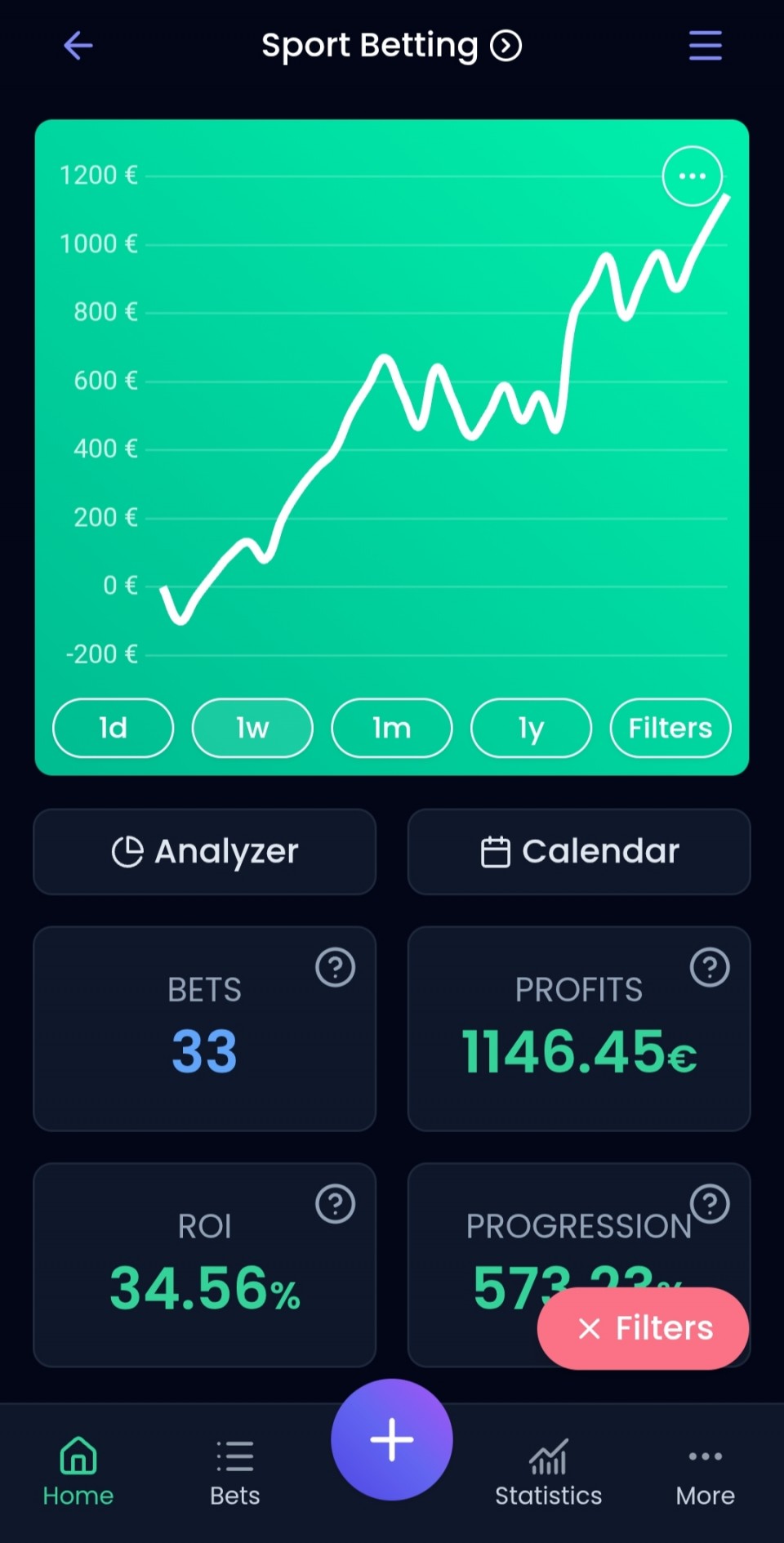Open the Analyzer
Viewport: 784px width, 1543px height.
coord(204,851)
